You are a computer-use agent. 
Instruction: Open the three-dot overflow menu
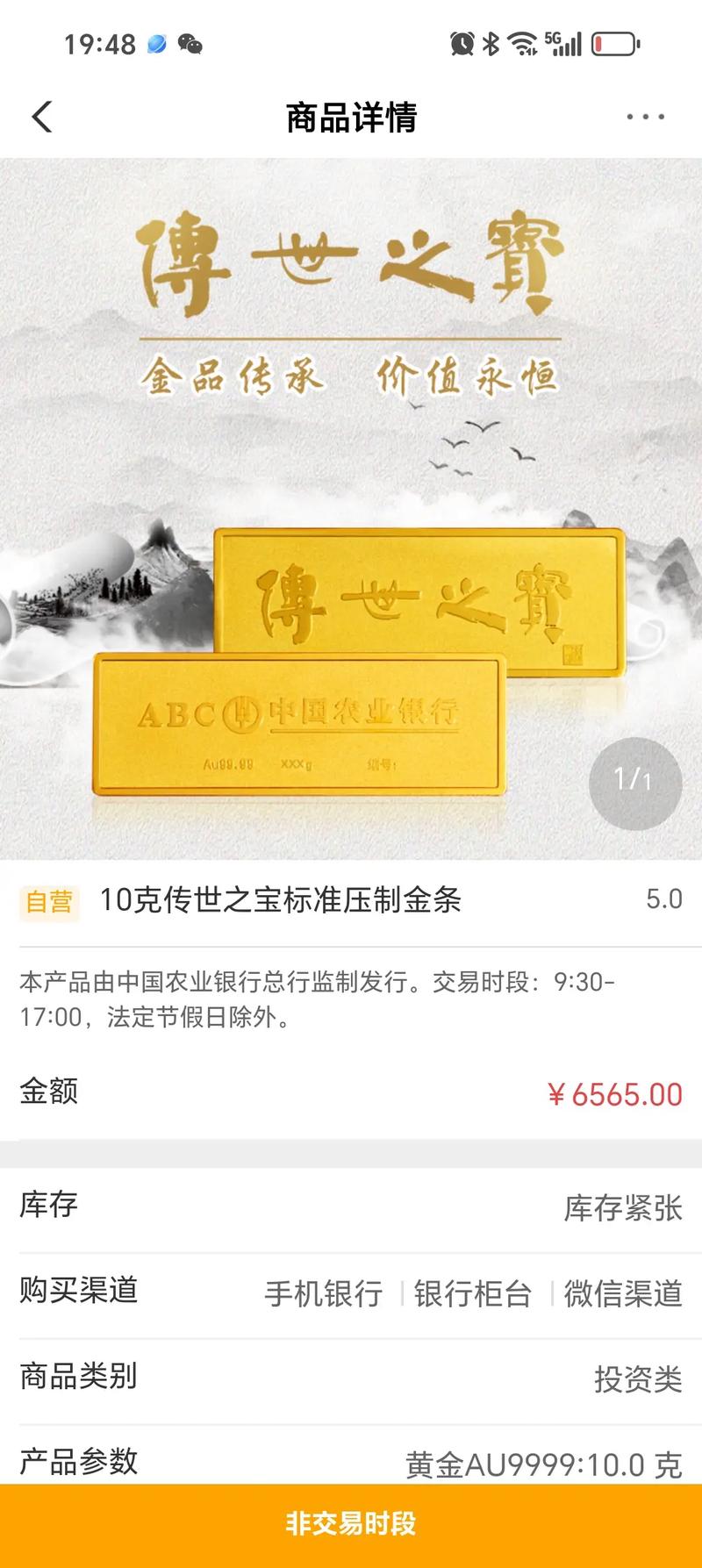(x=645, y=117)
